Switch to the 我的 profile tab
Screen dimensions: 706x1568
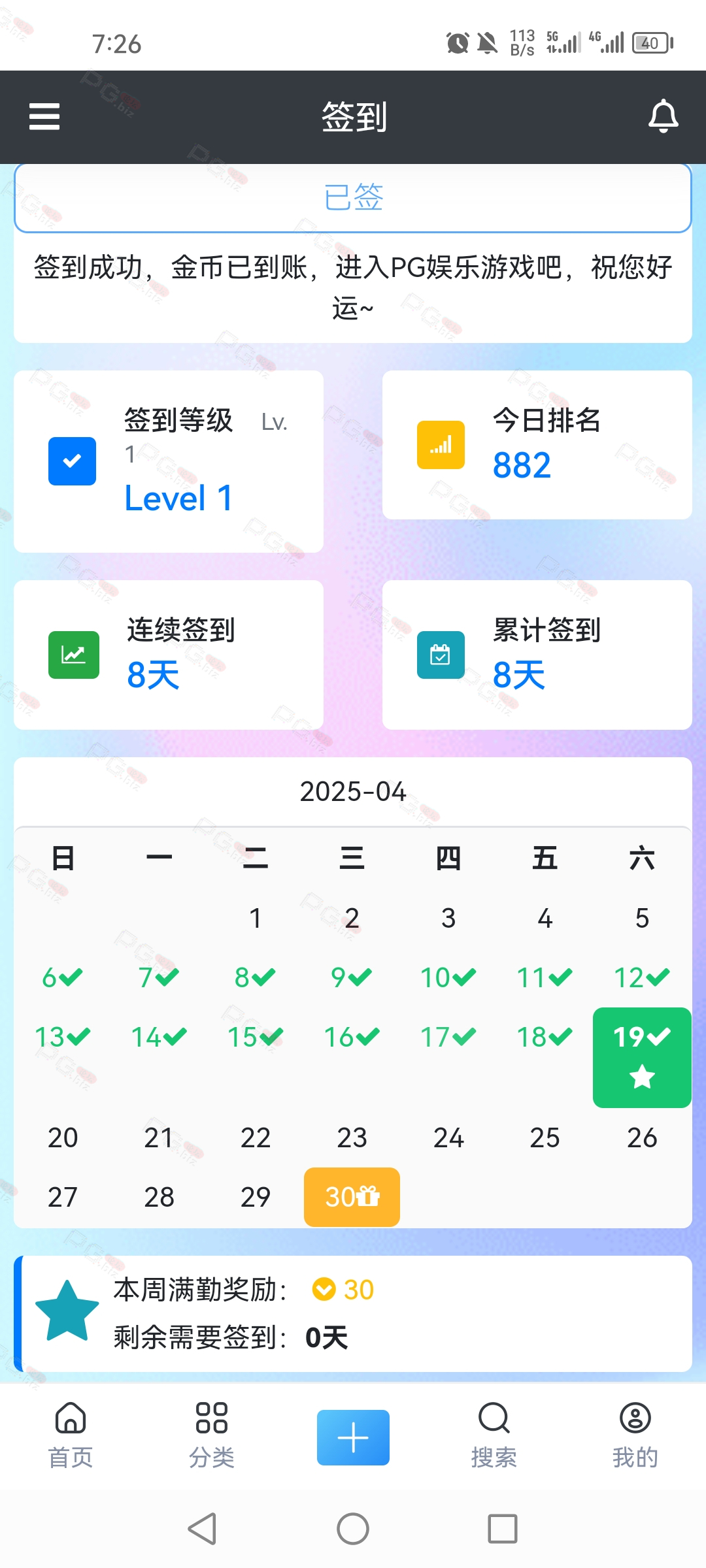[635, 1435]
